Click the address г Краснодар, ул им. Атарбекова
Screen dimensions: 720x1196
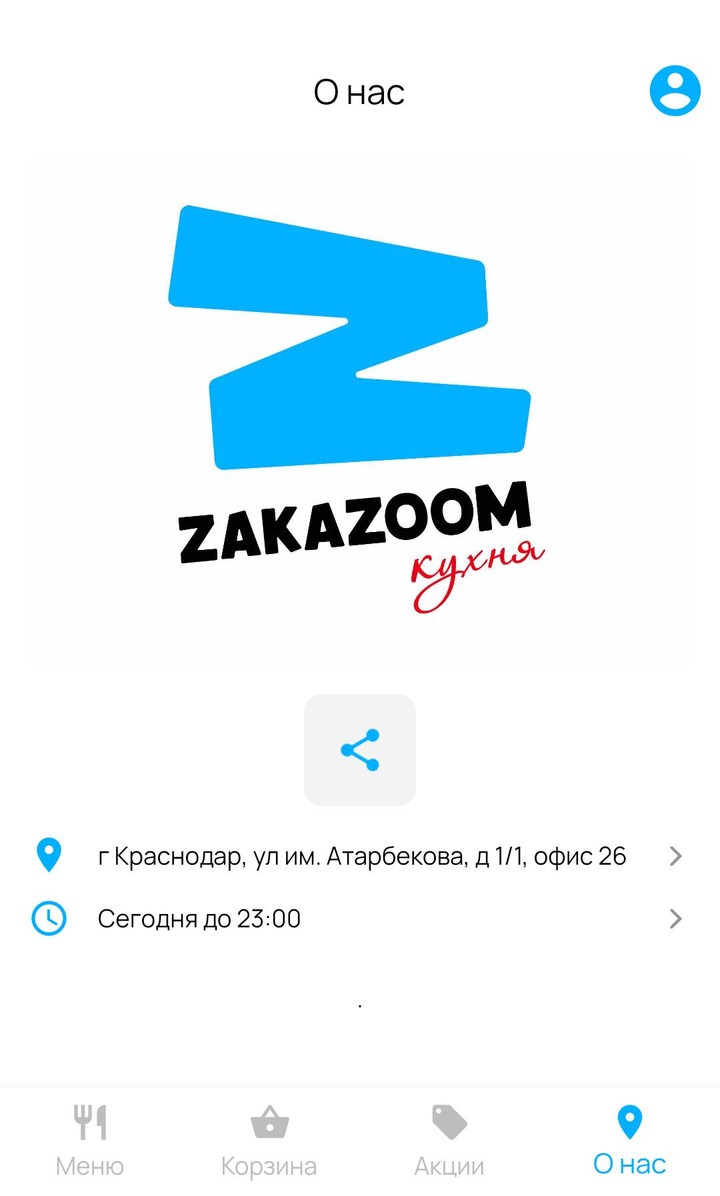tap(360, 855)
